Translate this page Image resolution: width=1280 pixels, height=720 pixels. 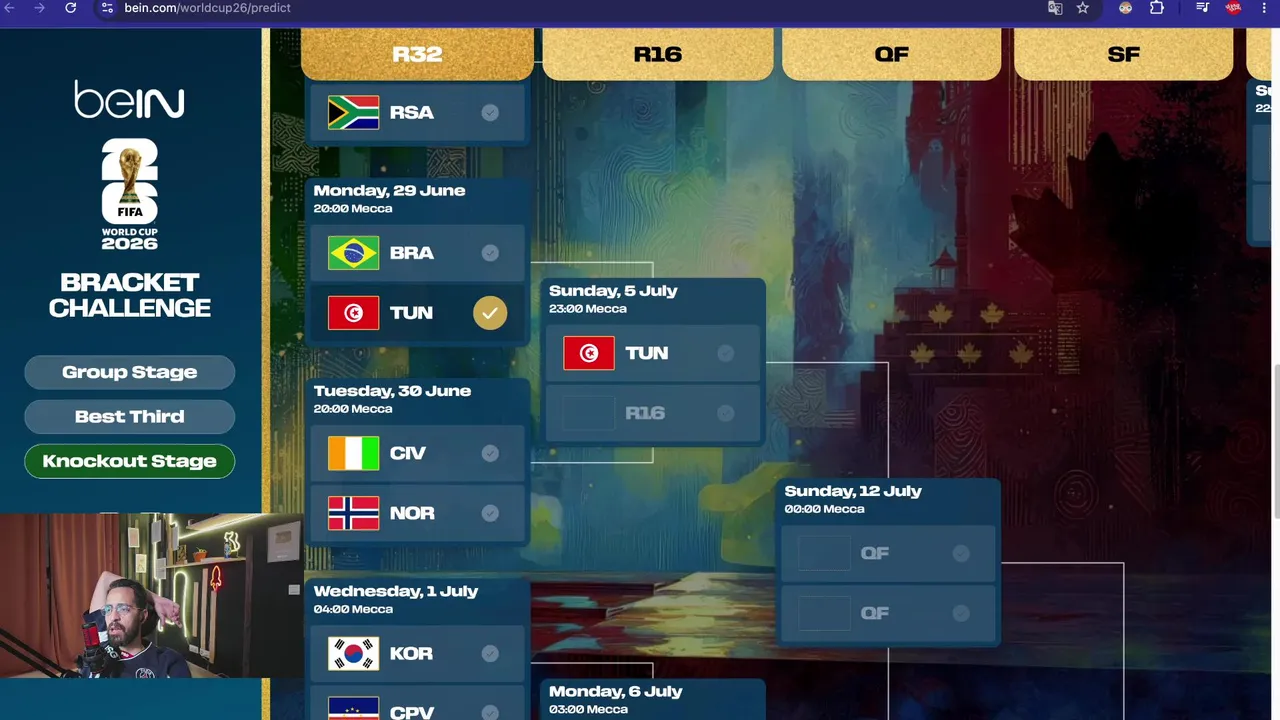[x=1055, y=8]
